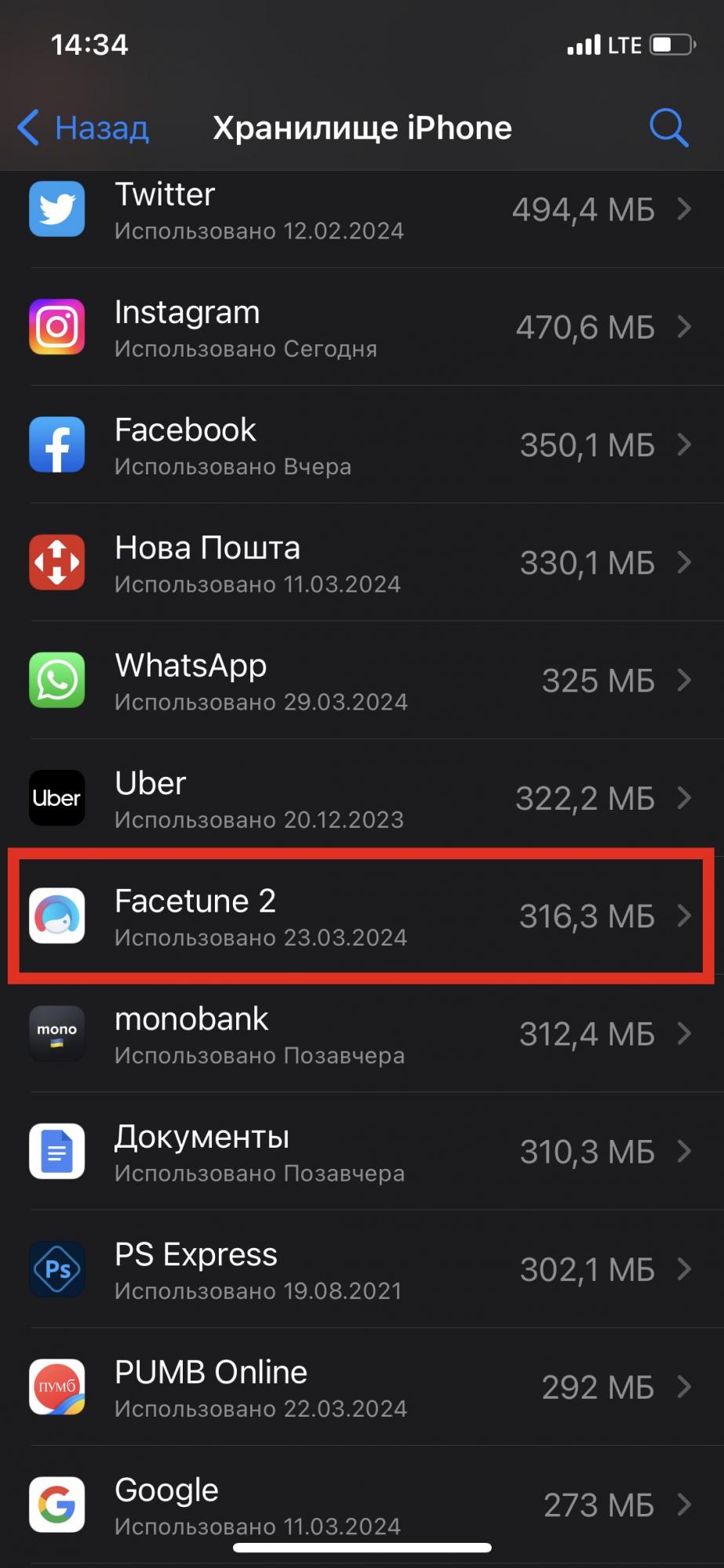This screenshot has height=1568, width=724.
Task: View PS Express storage details
Action: click(361, 1269)
